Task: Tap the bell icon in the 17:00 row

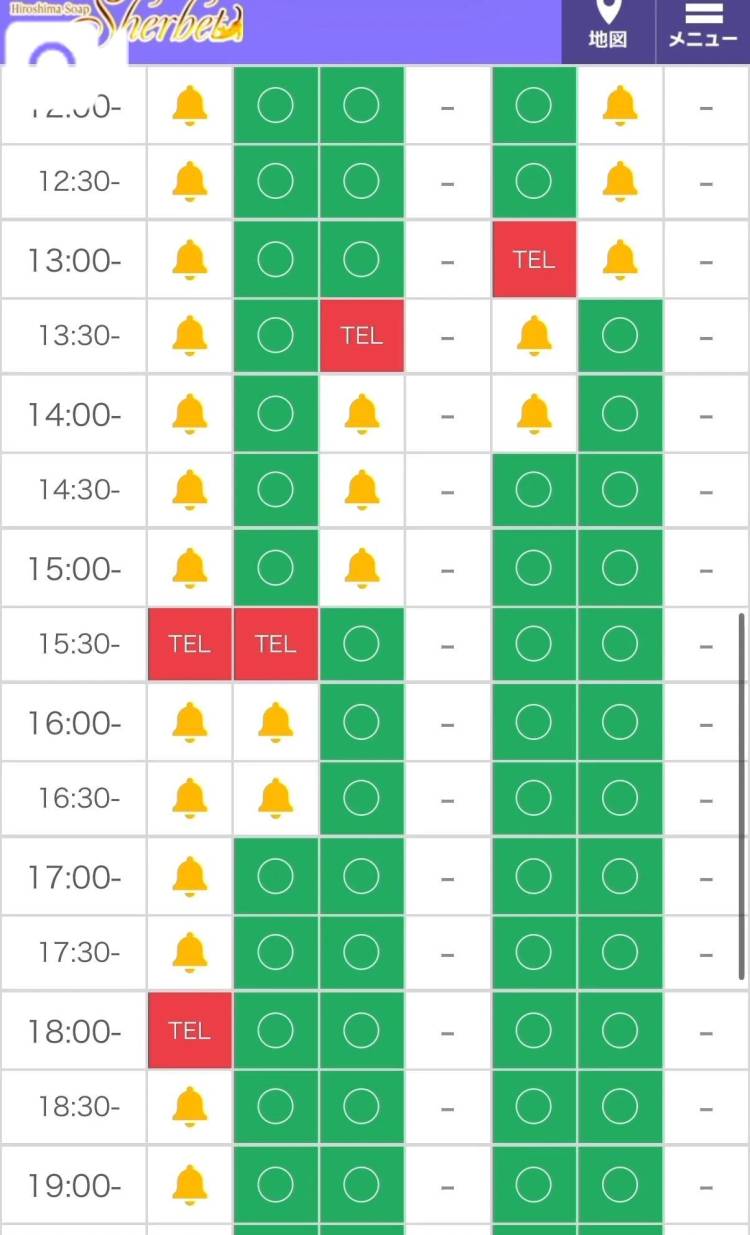Action: (190, 877)
